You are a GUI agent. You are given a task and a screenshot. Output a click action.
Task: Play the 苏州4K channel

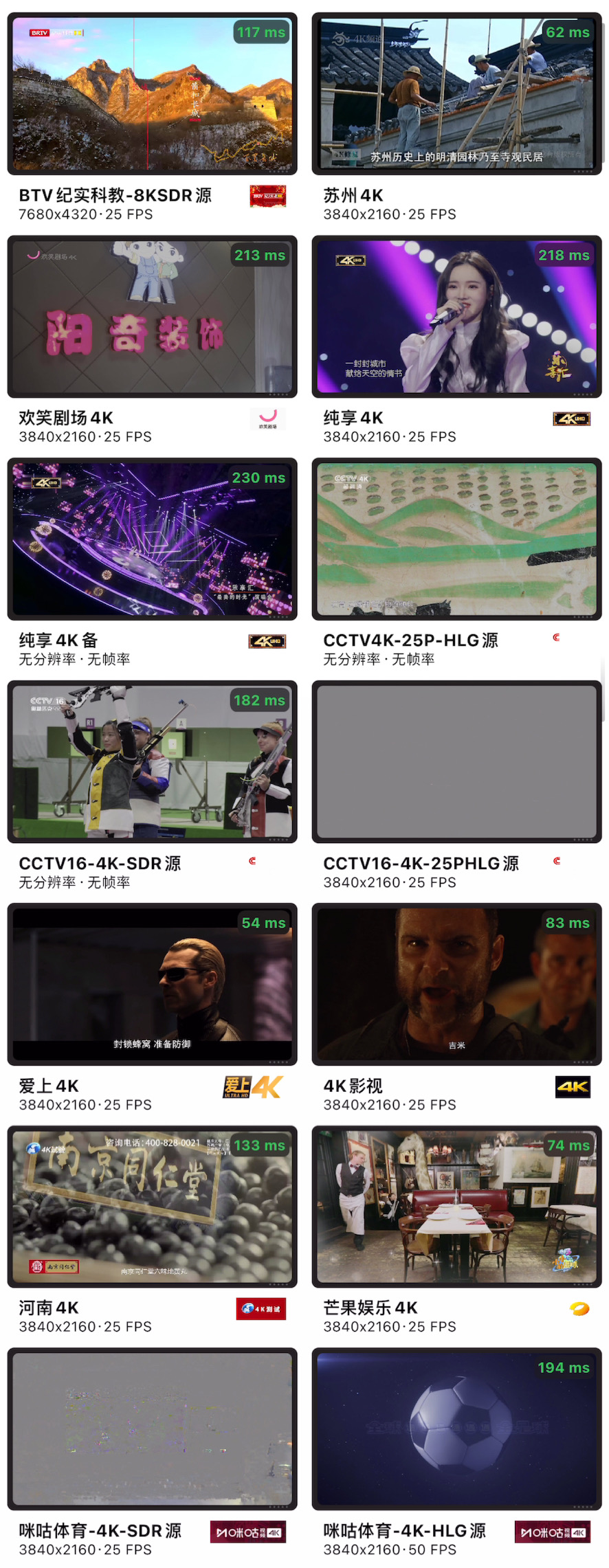[456, 94]
